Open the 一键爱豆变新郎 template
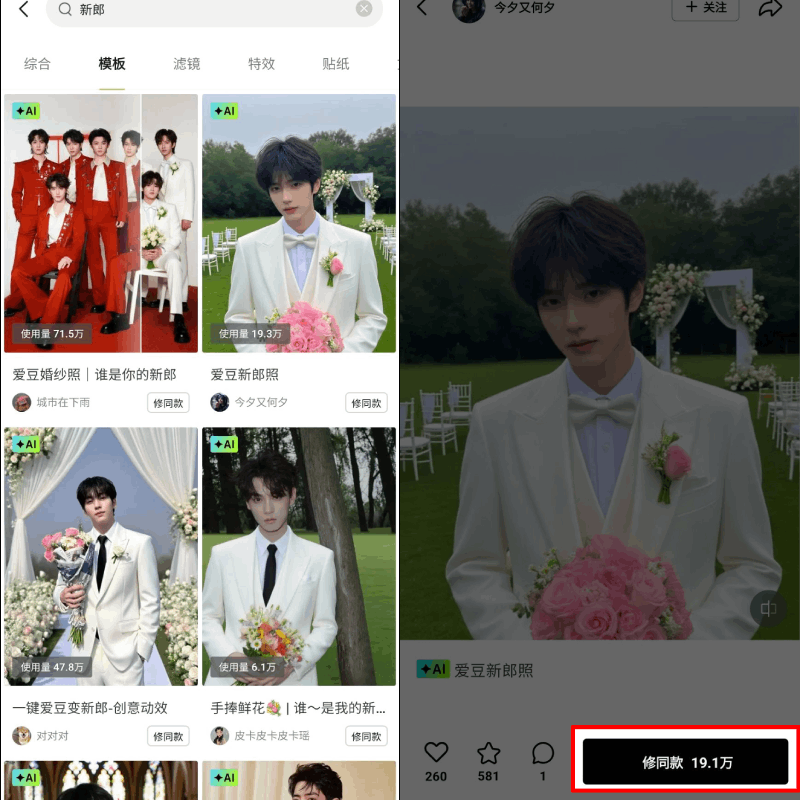 tap(101, 556)
